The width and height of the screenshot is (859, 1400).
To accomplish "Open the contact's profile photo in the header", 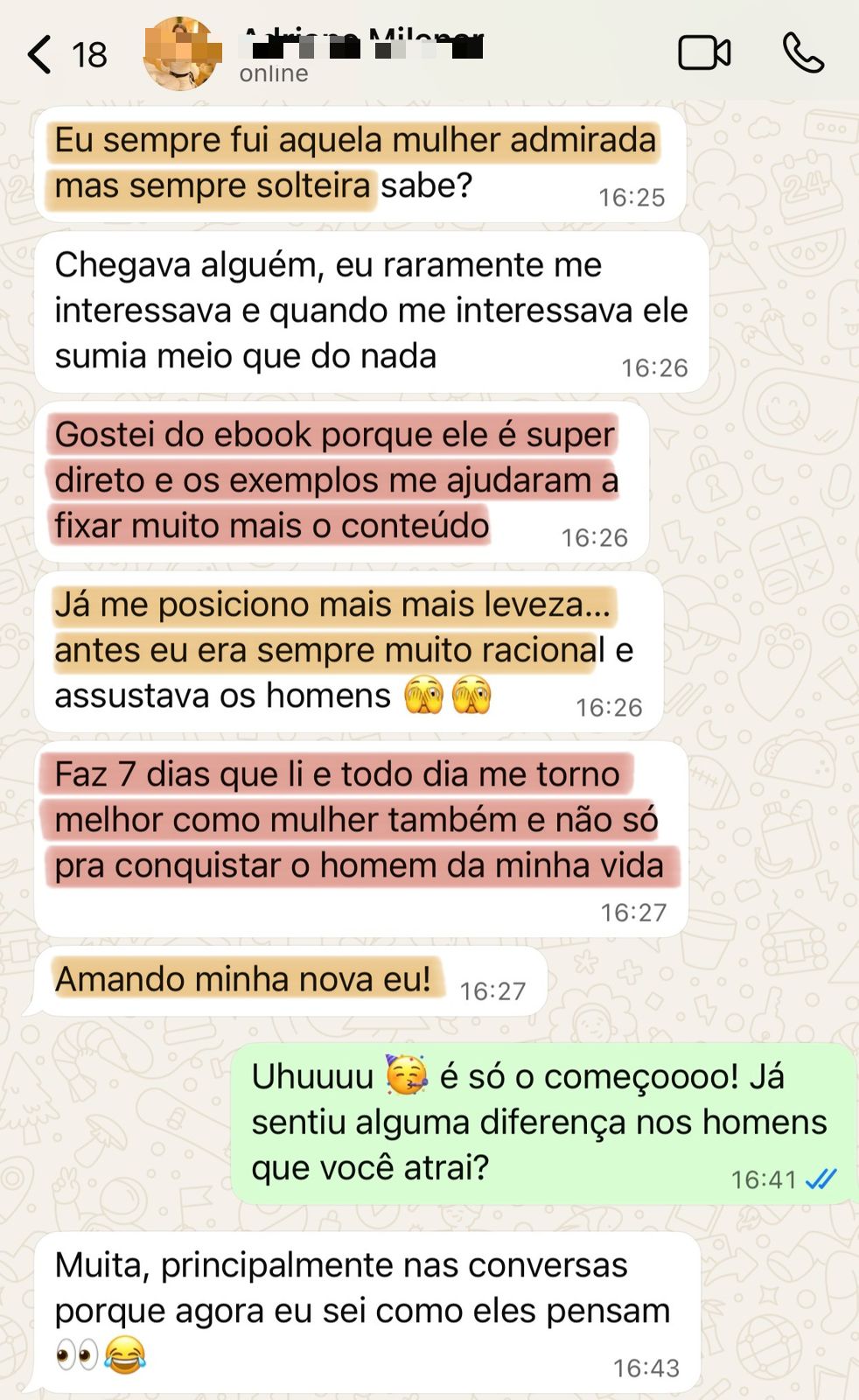I will tap(181, 53).
